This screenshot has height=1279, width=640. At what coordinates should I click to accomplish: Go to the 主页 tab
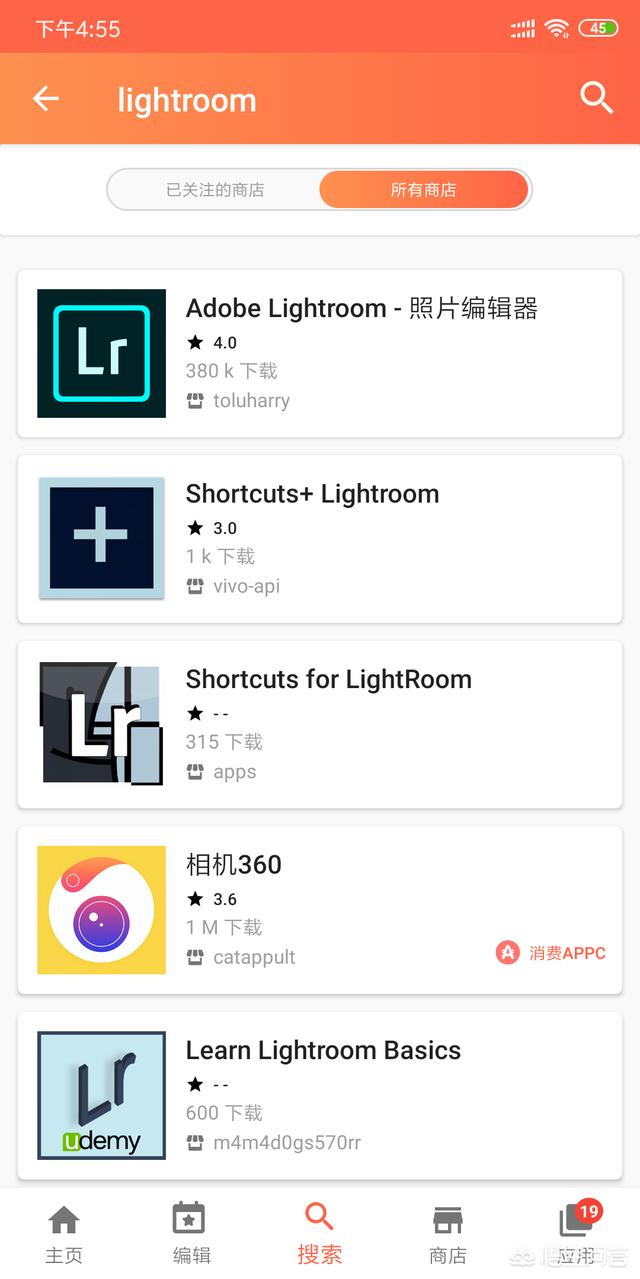point(64,1233)
